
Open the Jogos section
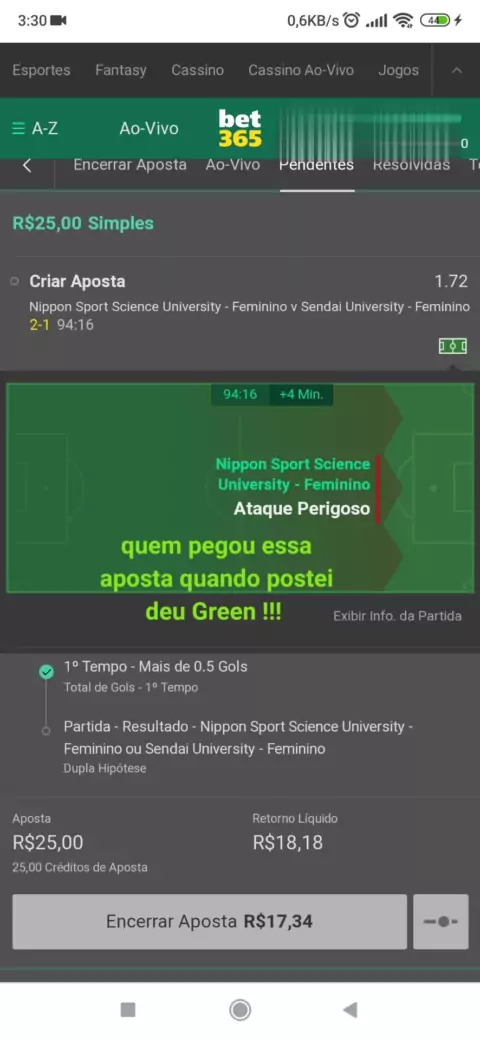(398, 70)
